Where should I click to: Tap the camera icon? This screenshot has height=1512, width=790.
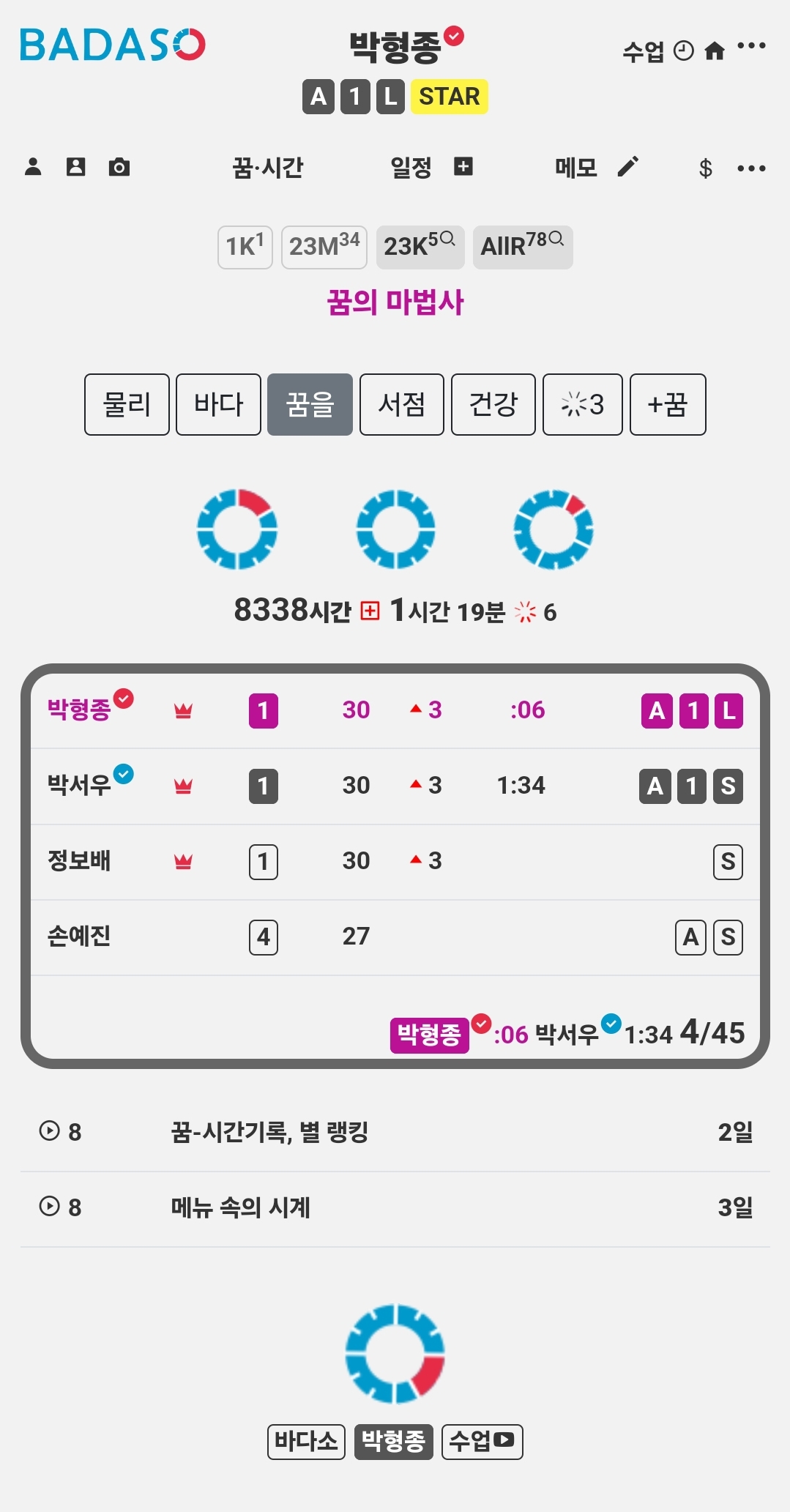click(119, 167)
